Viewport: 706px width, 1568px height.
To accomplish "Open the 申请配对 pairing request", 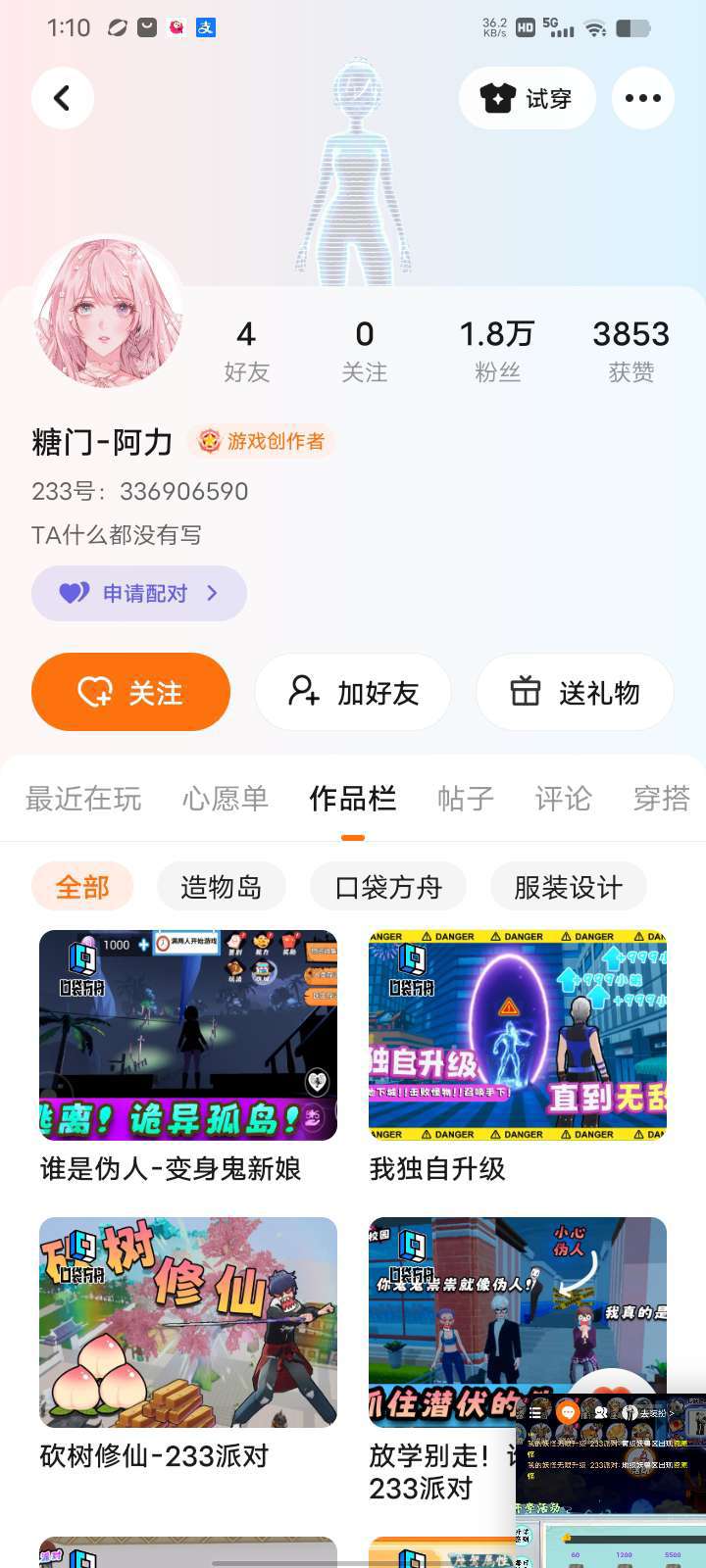I will point(138,593).
